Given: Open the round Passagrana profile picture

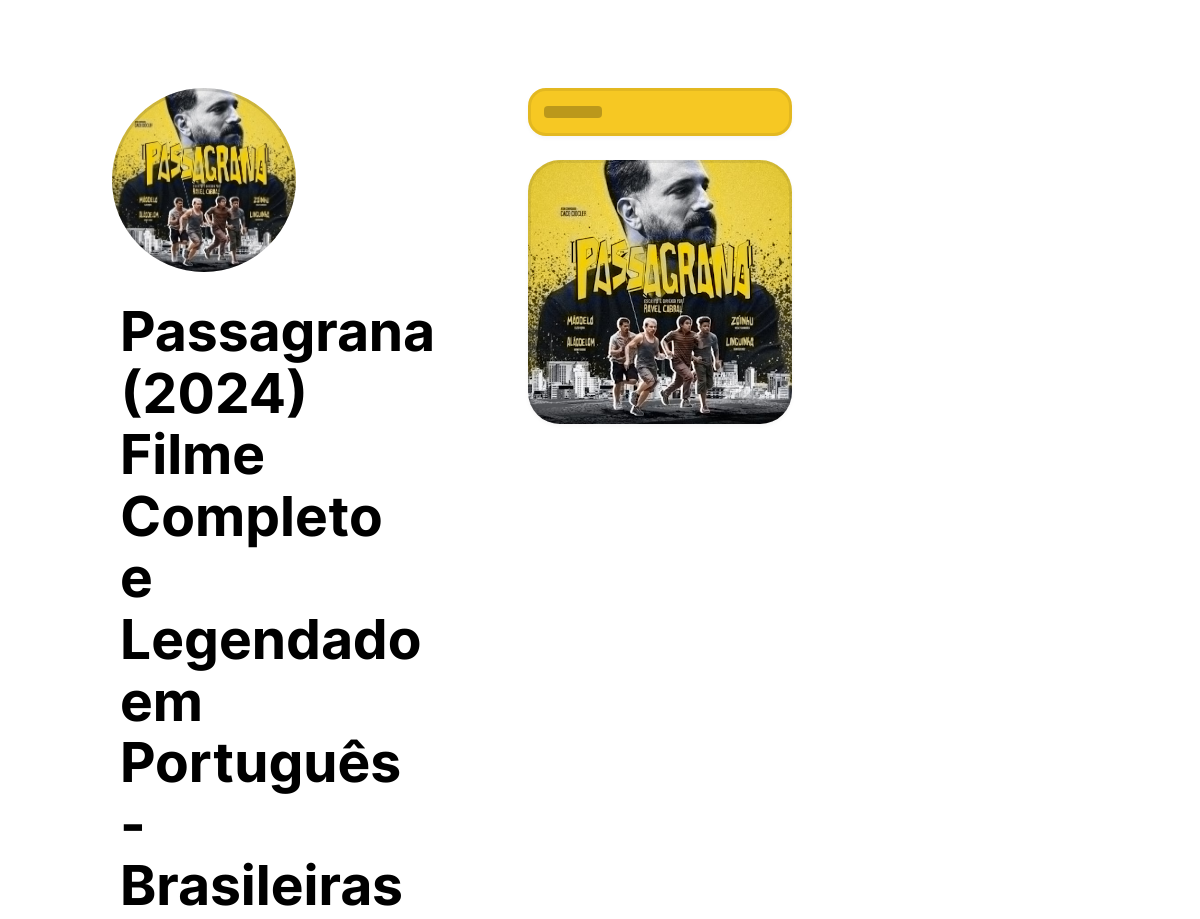Looking at the screenshot, I should (x=204, y=180).
